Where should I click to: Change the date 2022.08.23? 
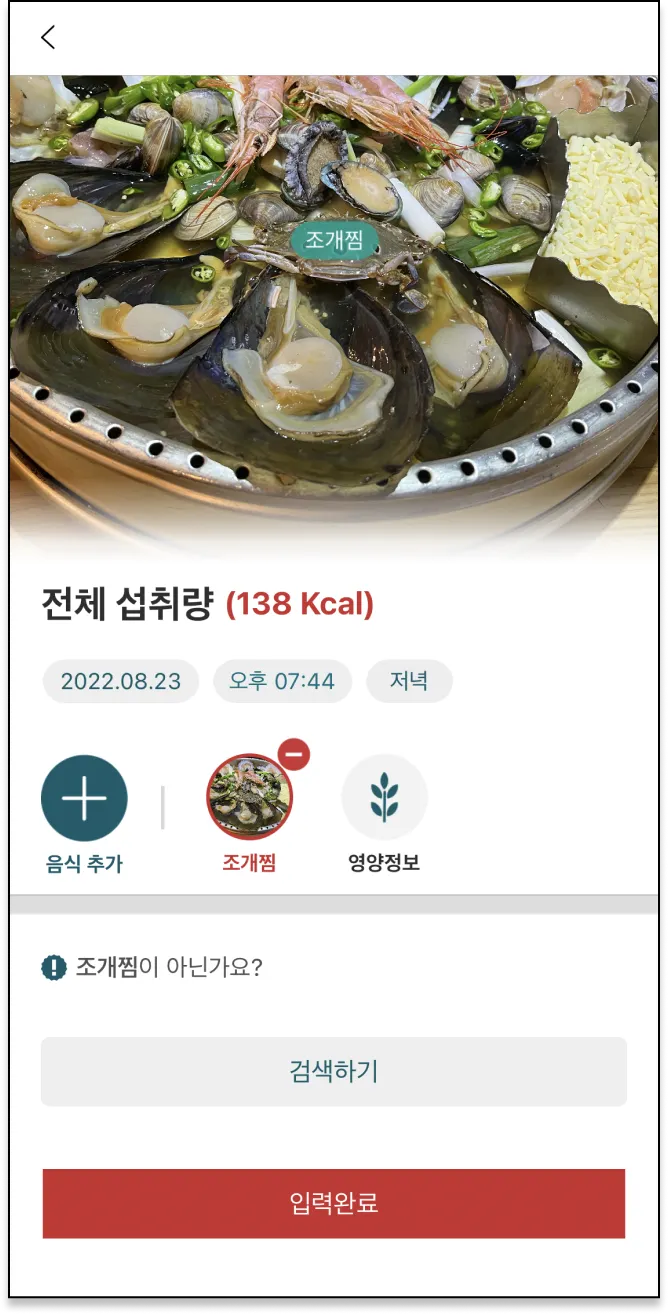click(121, 682)
